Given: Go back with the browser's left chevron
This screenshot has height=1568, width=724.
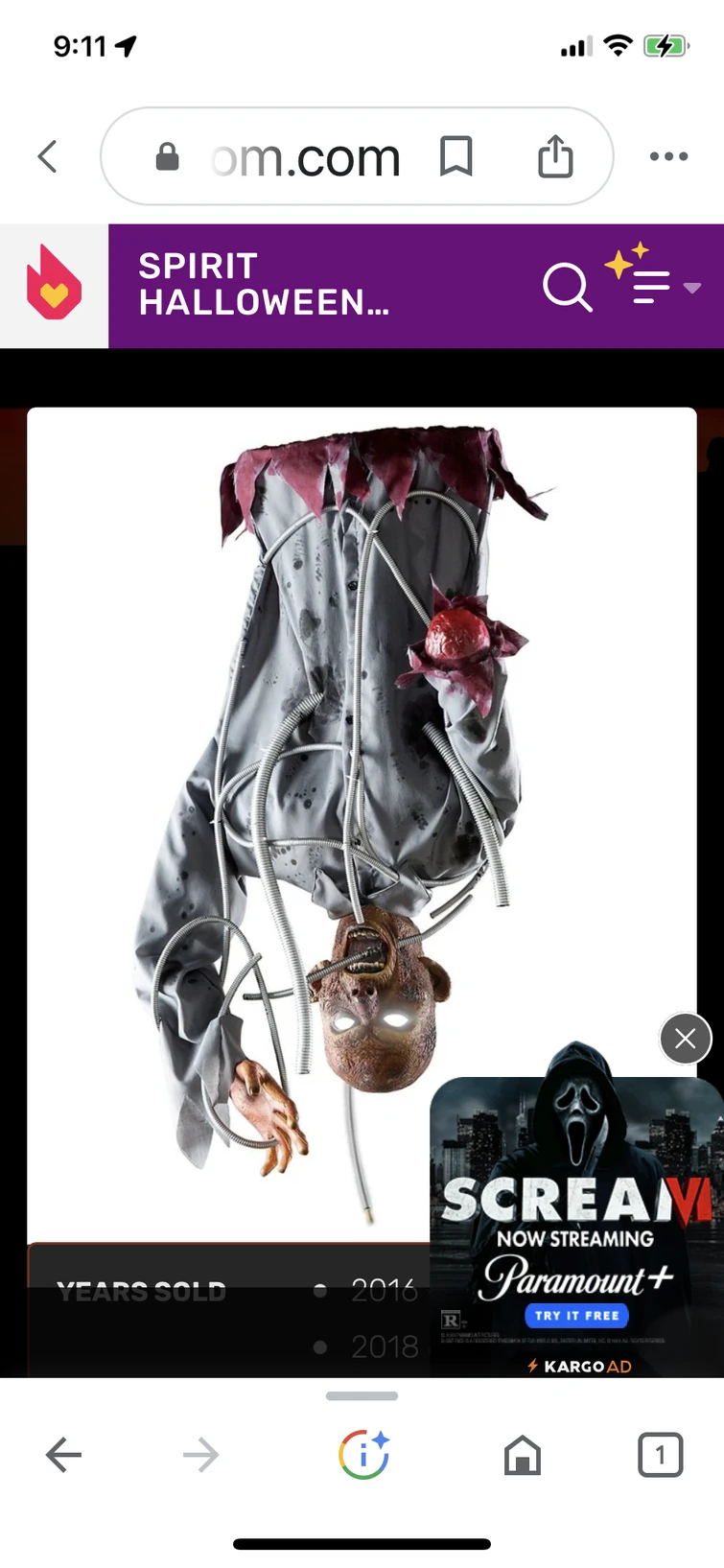Looking at the screenshot, I should [x=48, y=156].
